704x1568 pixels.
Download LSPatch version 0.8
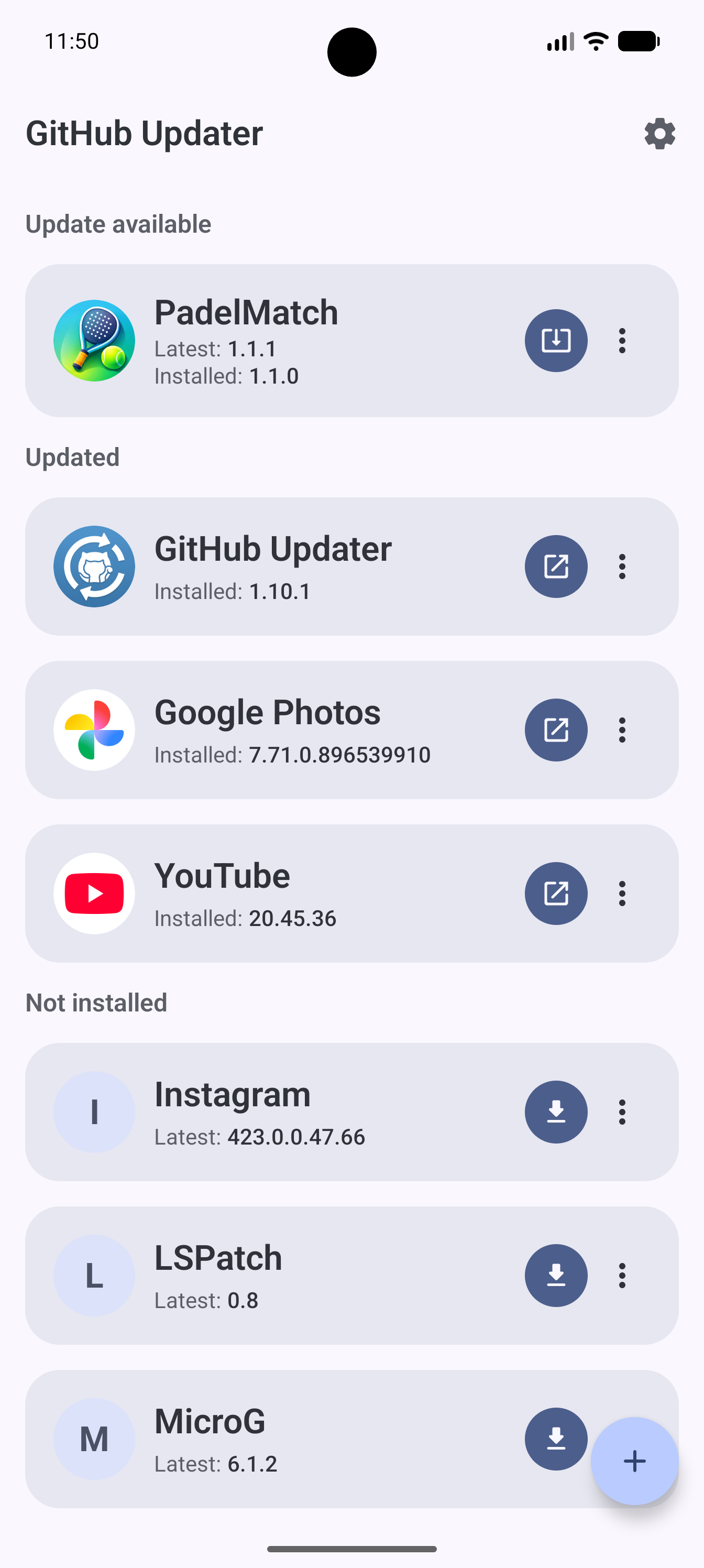(x=556, y=1276)
